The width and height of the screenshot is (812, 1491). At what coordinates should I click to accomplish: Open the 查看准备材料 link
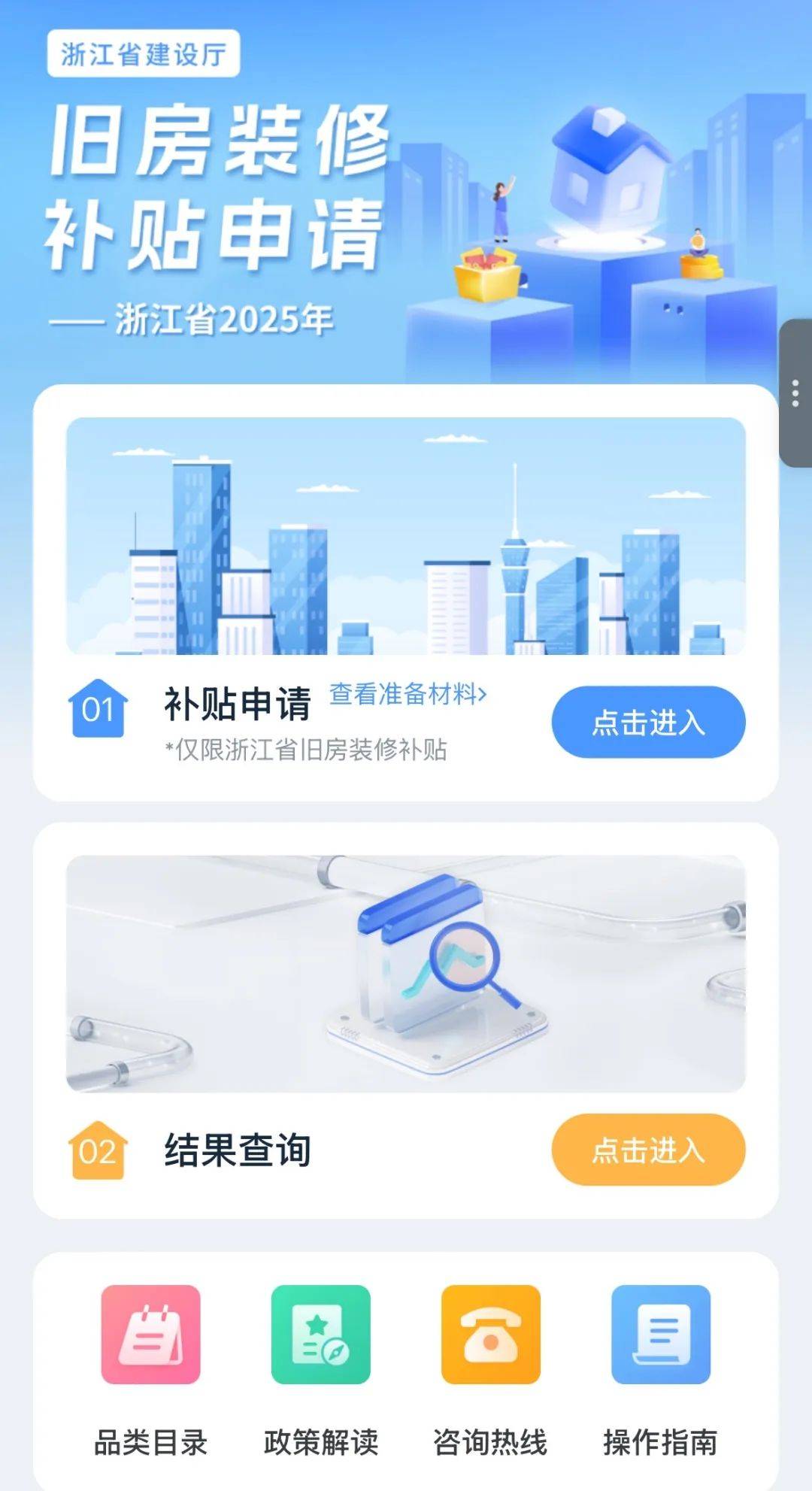pyautogui.click(x=408, y=694)
